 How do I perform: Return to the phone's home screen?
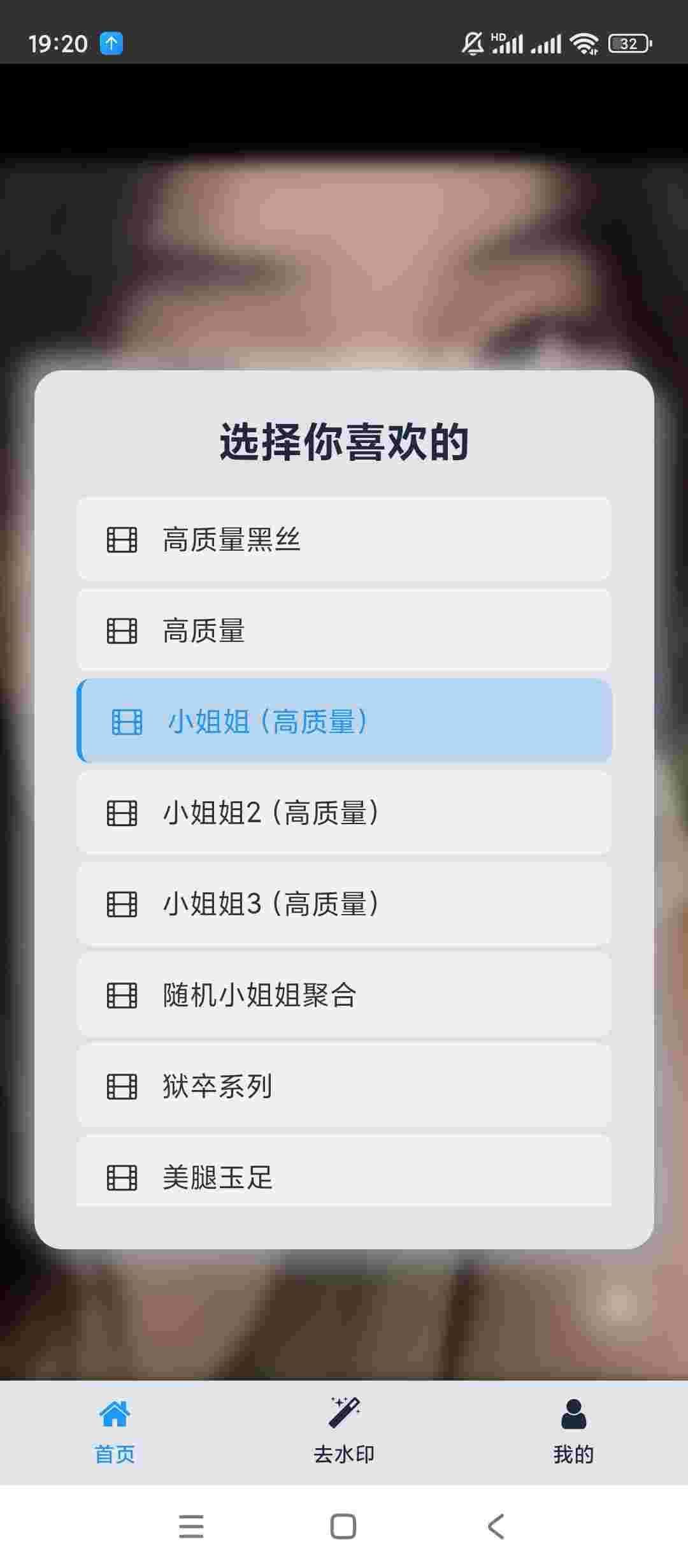click(x=343, y=1527)
